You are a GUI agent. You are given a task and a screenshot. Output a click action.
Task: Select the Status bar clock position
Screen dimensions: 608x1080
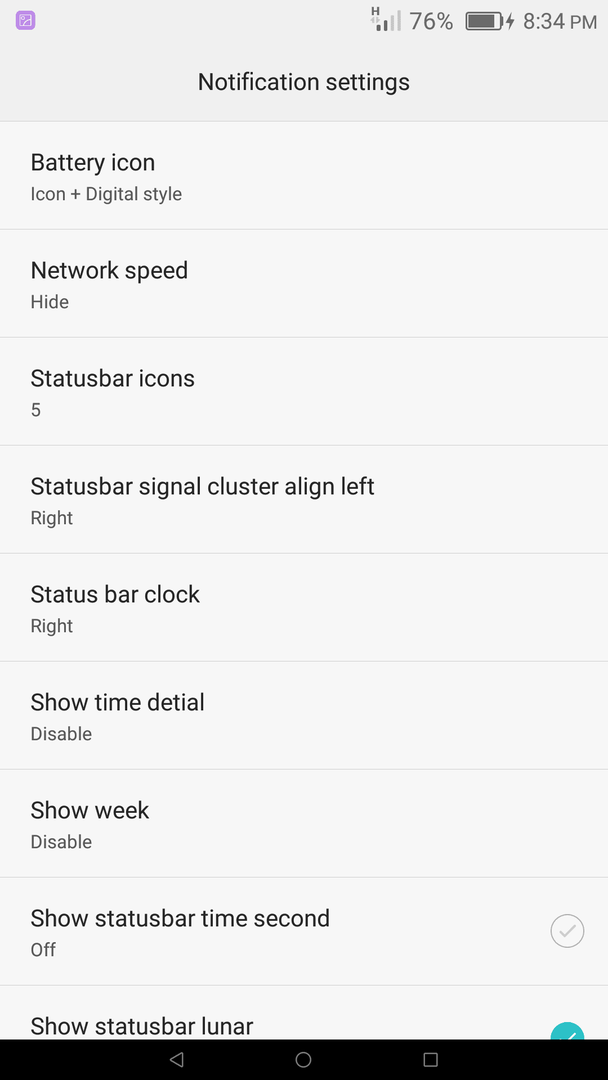click(x=304, y=608)
